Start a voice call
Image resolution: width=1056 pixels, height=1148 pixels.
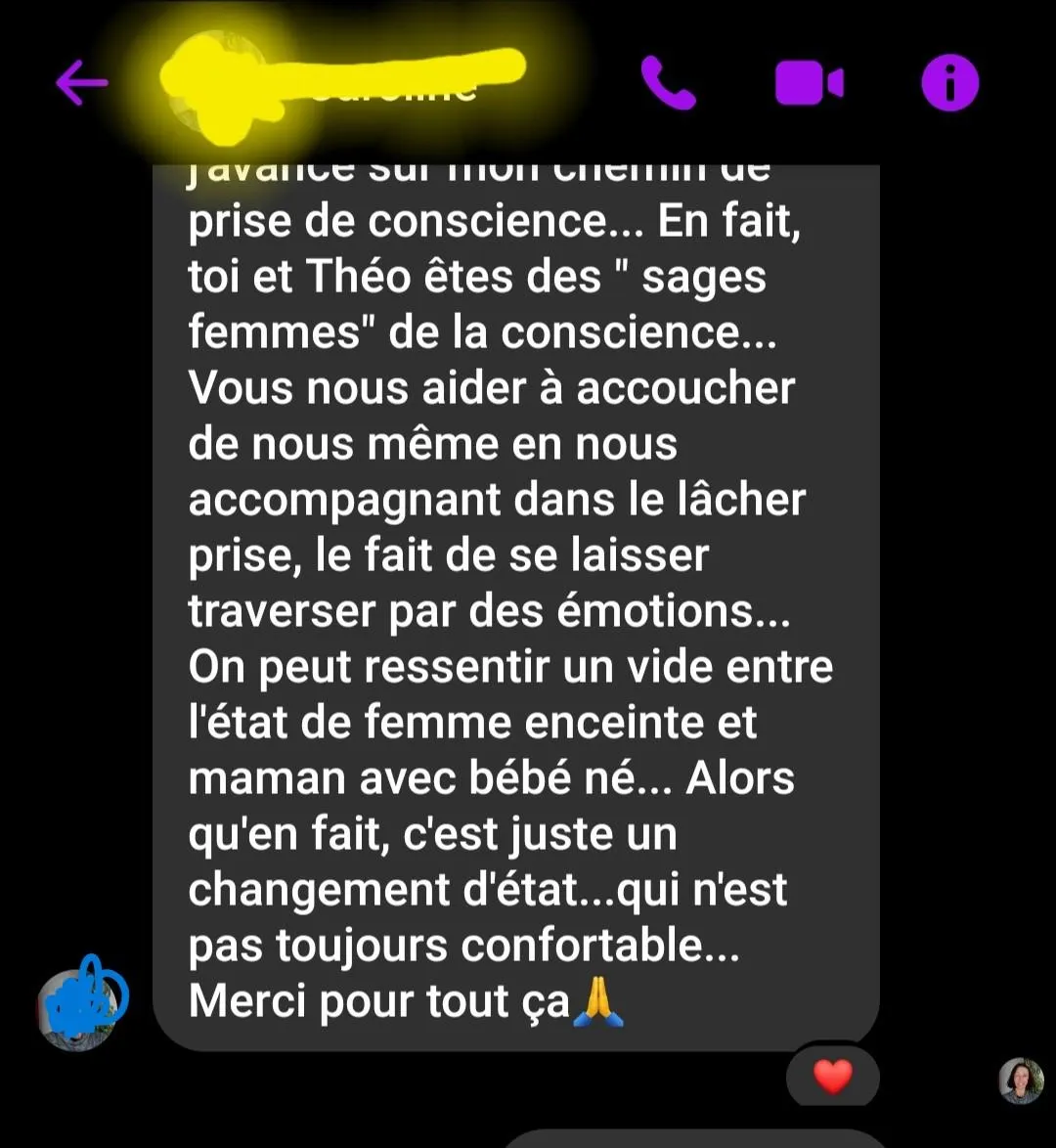click(668, 83)
